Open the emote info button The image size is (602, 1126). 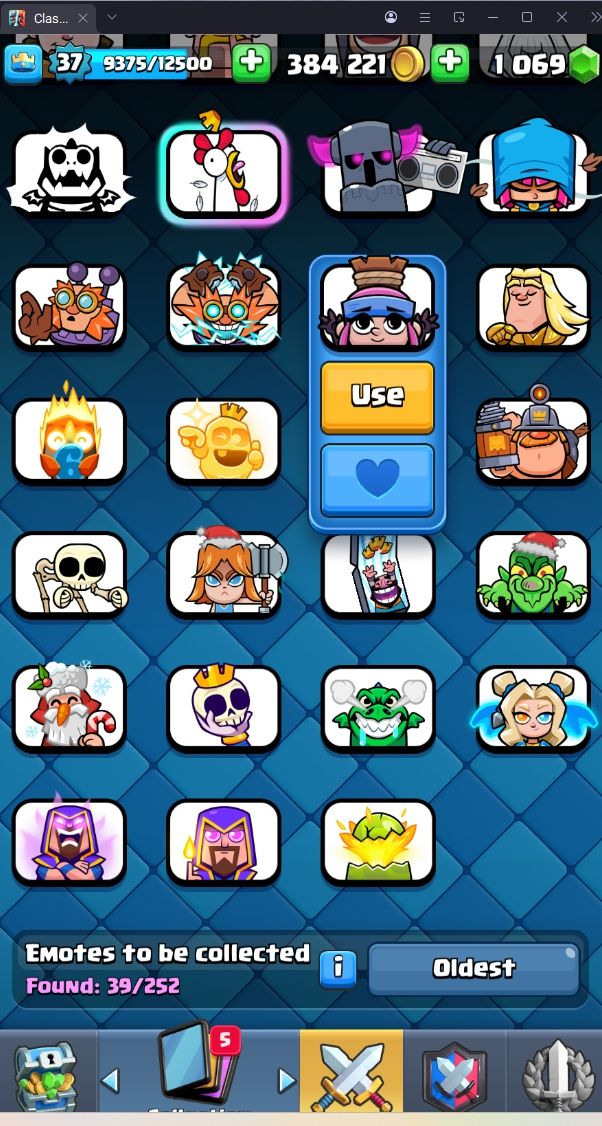click(x=338, y=967)
